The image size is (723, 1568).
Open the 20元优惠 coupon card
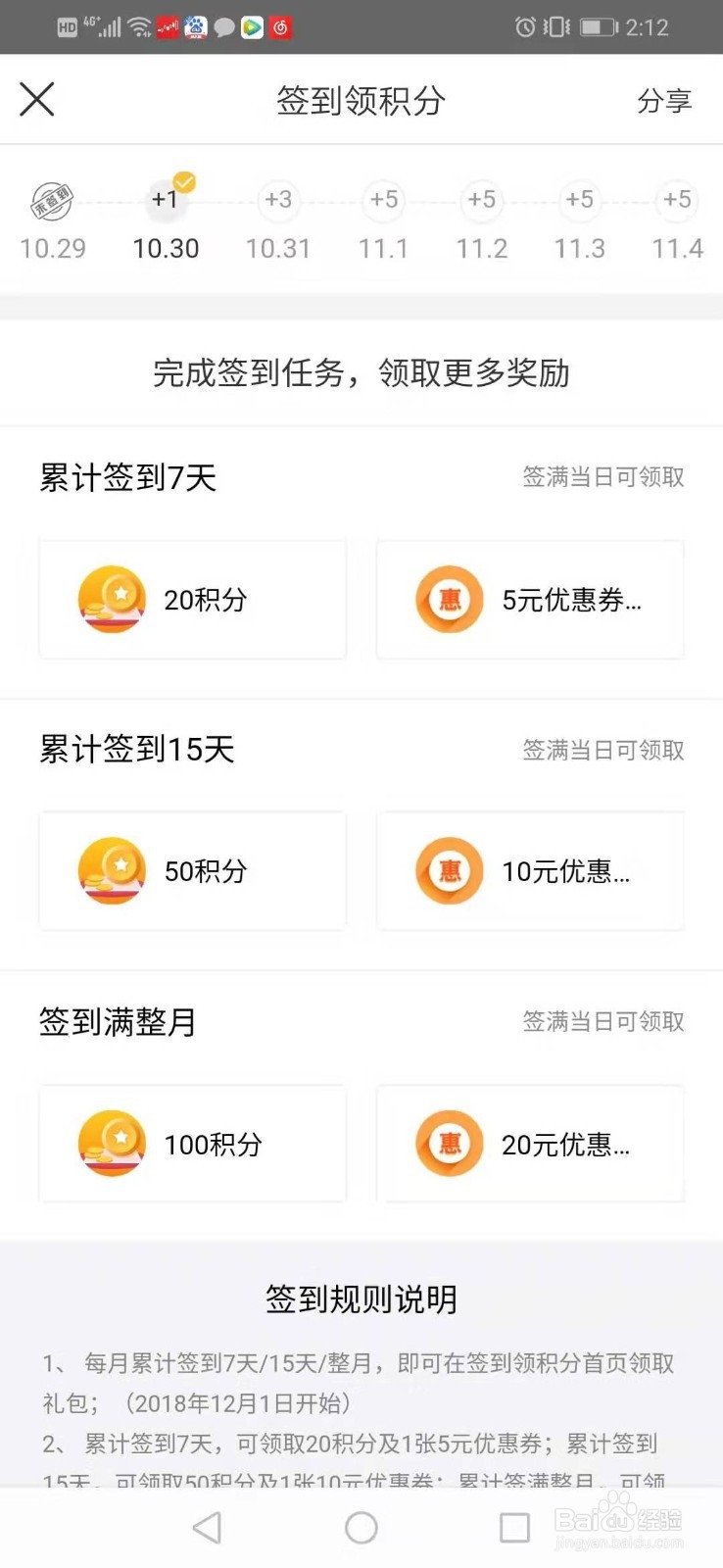(x=530, y=1143)
